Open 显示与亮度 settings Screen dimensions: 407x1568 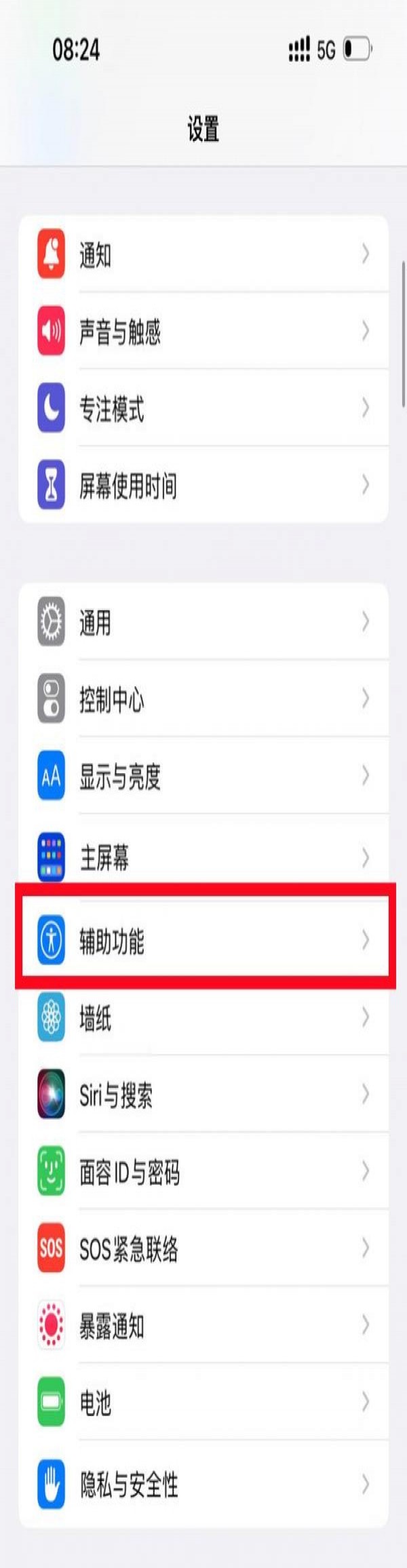203,776
